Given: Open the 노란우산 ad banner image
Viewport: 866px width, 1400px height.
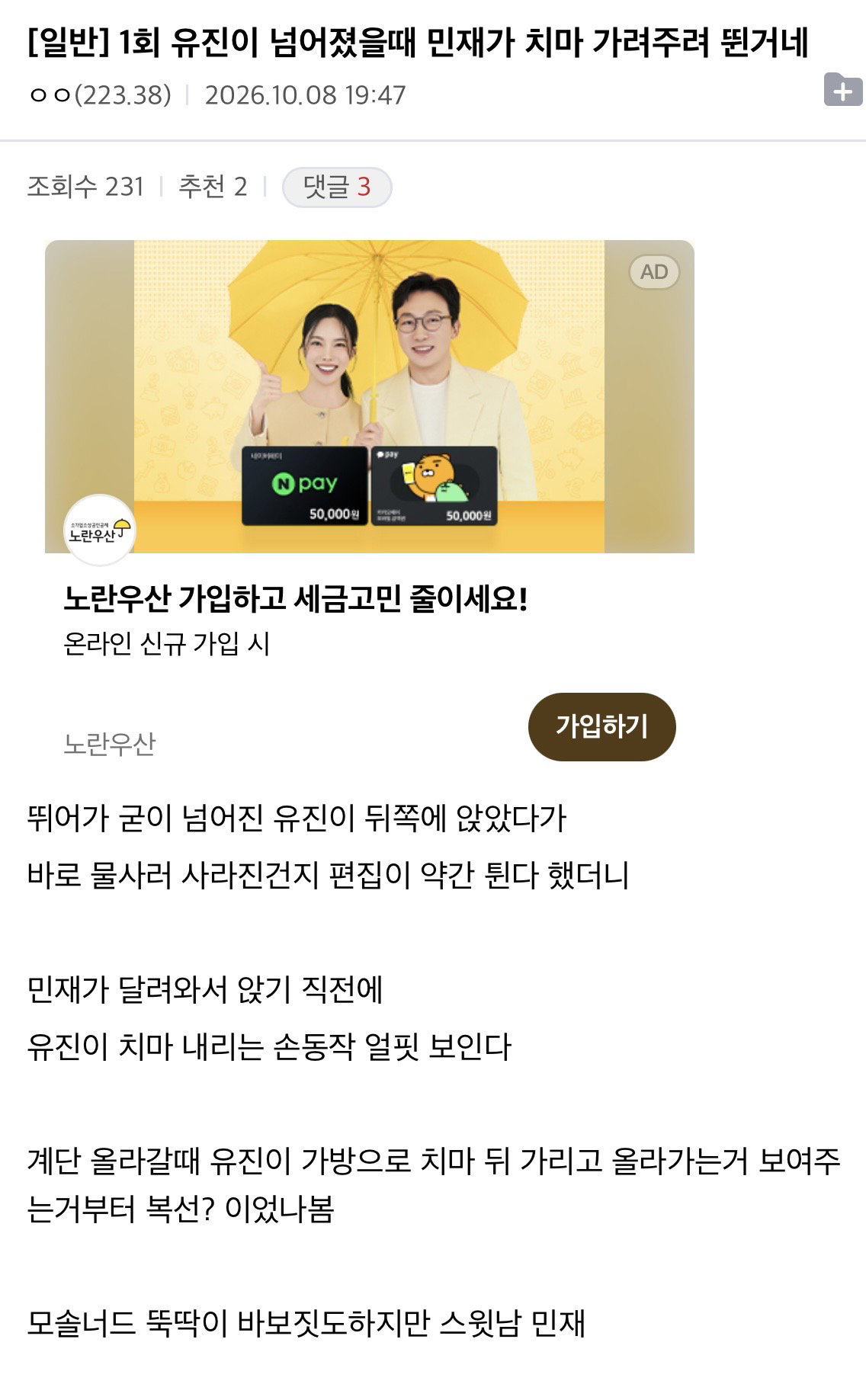Looking at the screenshot, I should click(370, 396).
